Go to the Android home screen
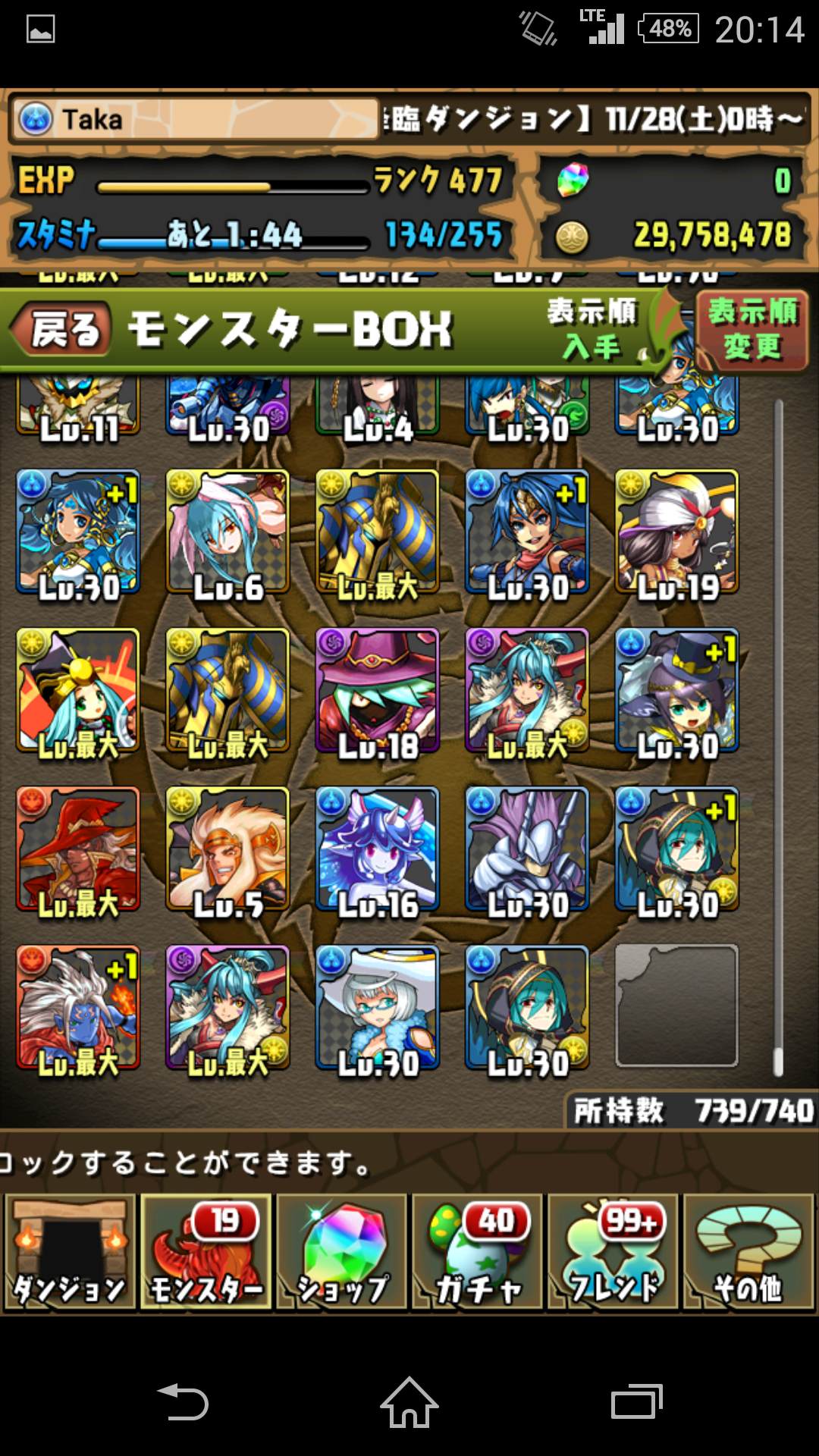Viewport: 819px width, 1456px height. [x=409, y=1401]
